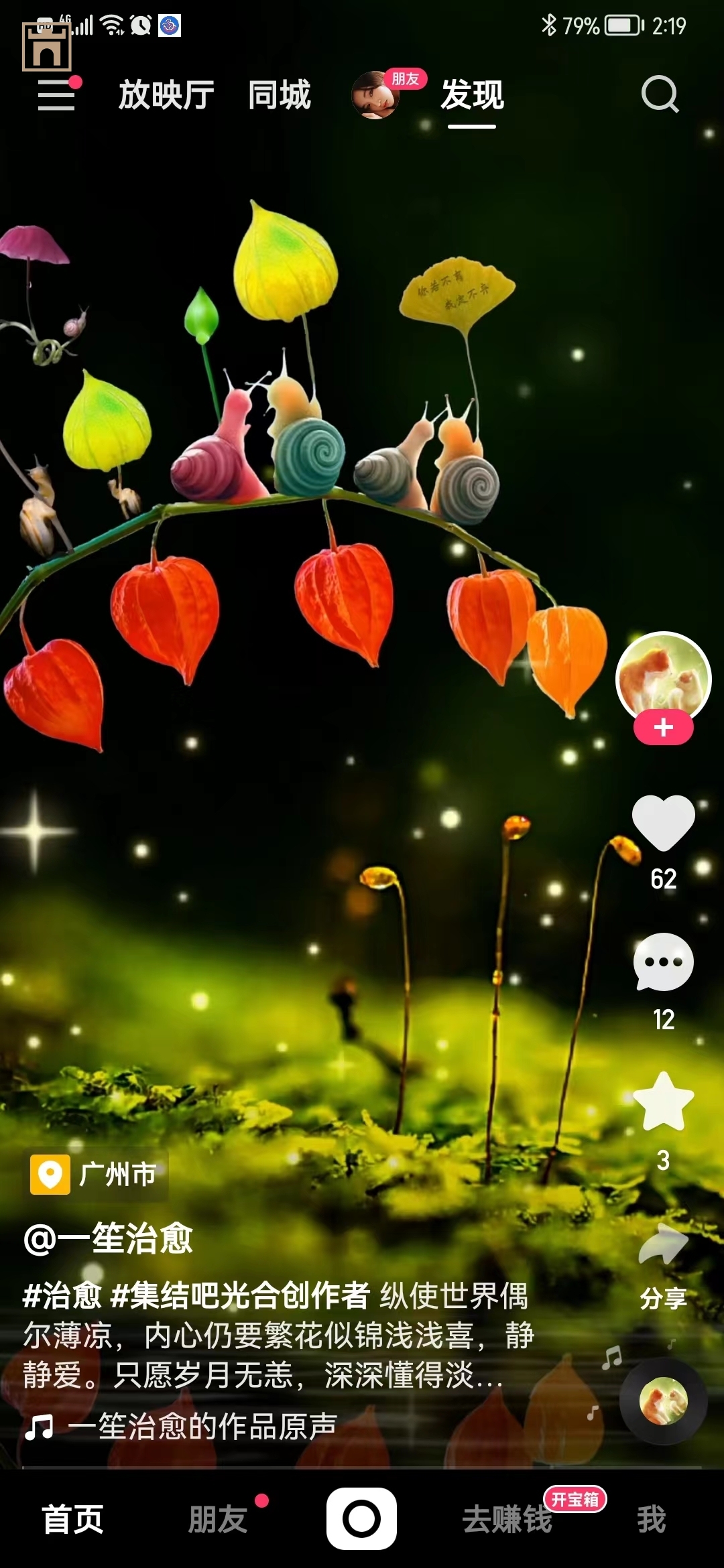Share this video via 分享
Screen dimensions: 724x1568
point(663,1260)
